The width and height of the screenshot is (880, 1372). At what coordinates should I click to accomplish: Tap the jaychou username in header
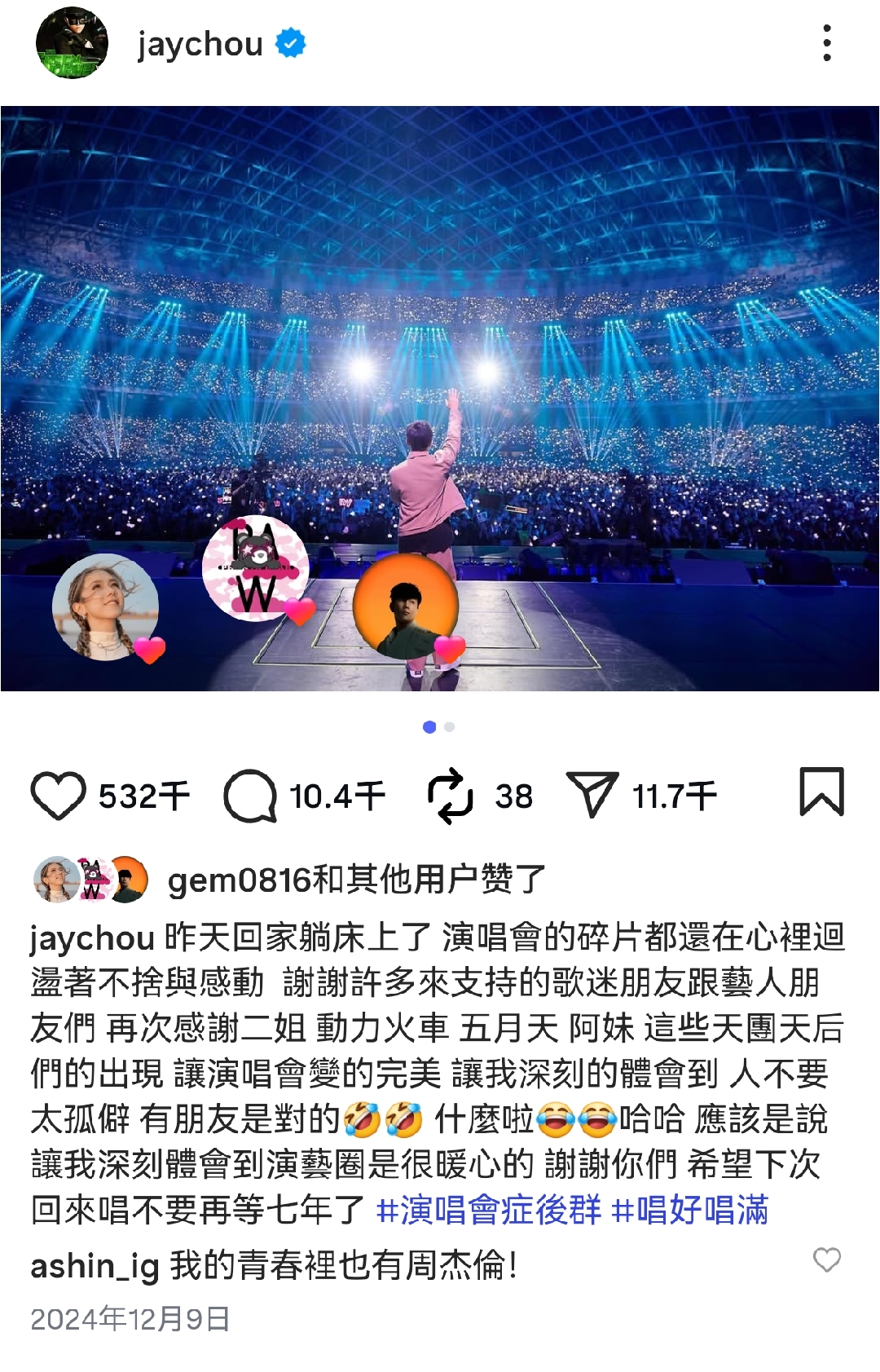(x=200, y=44)
